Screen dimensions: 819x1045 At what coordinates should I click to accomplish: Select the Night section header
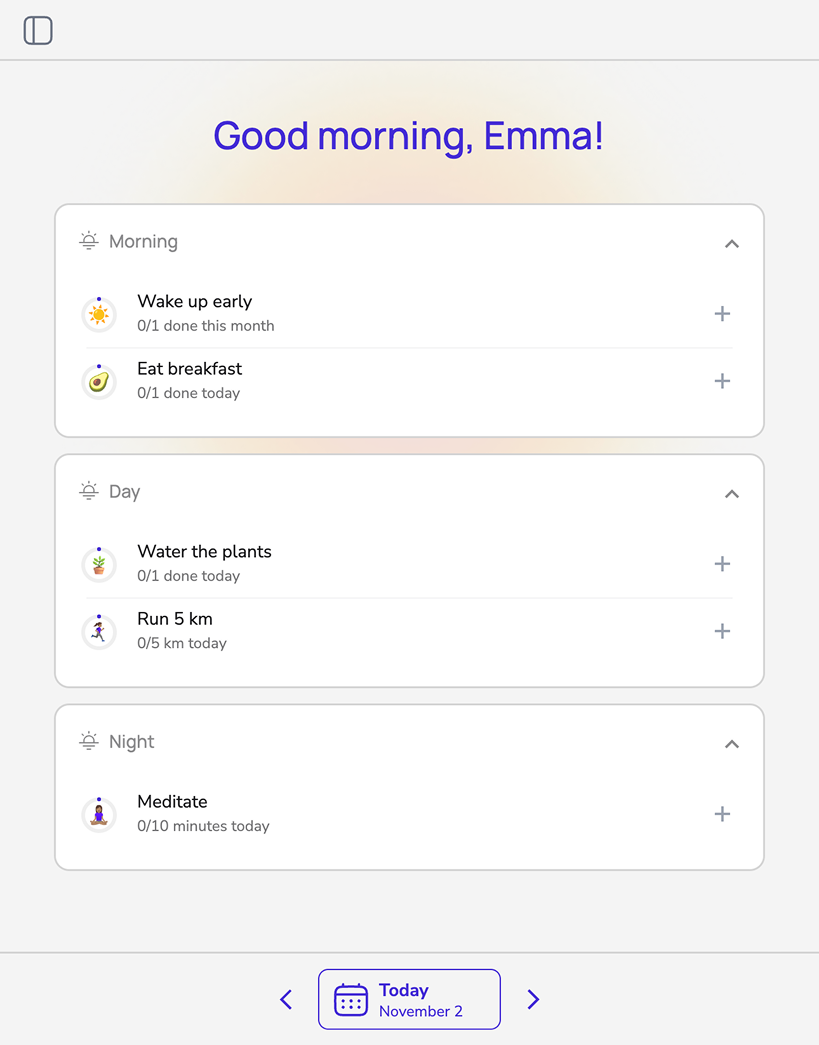pyautogui.click(x=132, y=741)
